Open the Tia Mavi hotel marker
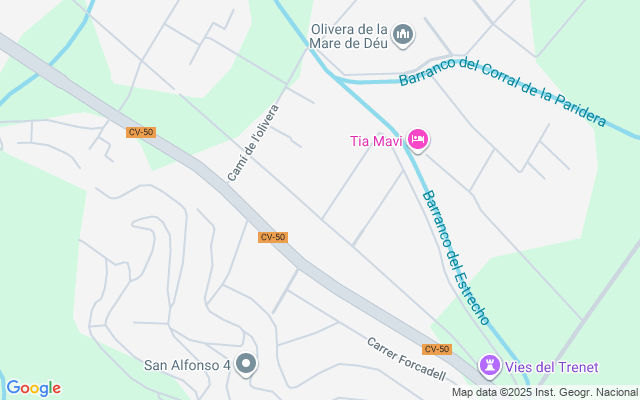 point(419,139)
